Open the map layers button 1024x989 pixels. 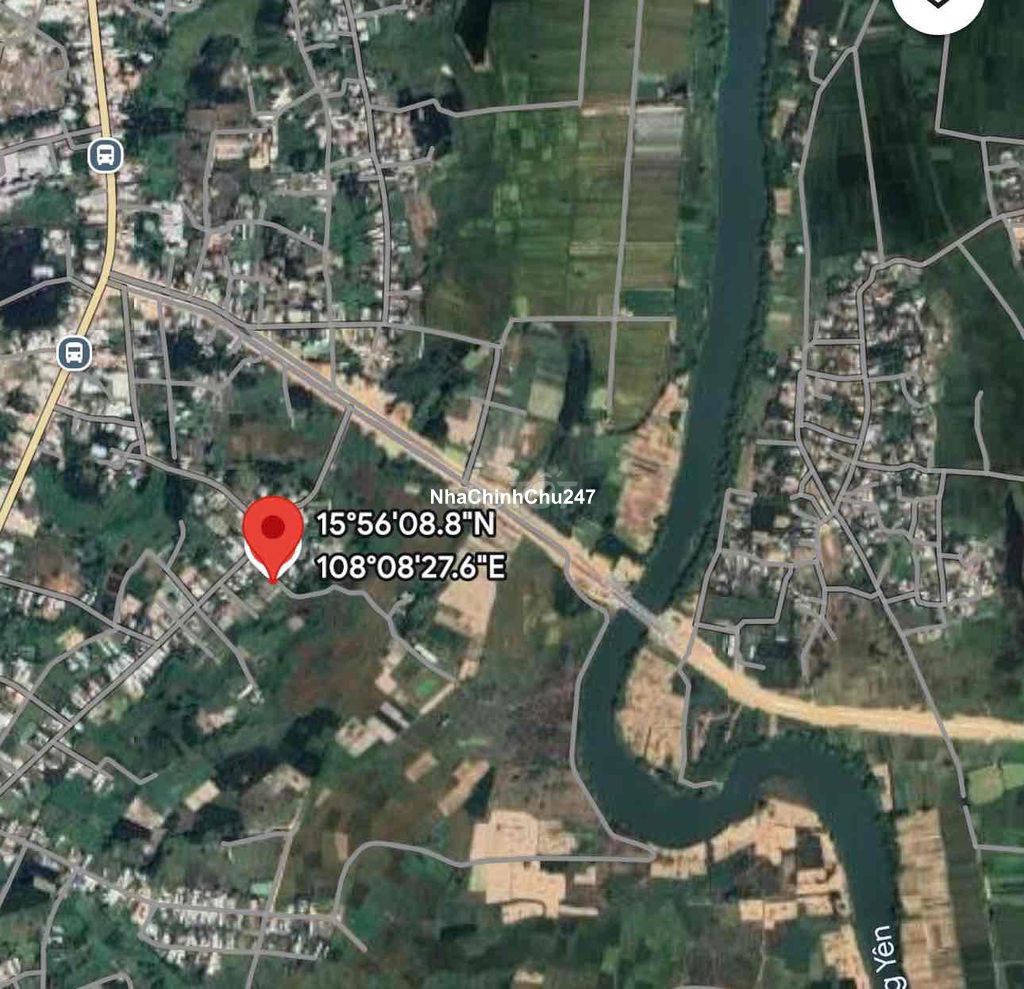pos(938,8)
